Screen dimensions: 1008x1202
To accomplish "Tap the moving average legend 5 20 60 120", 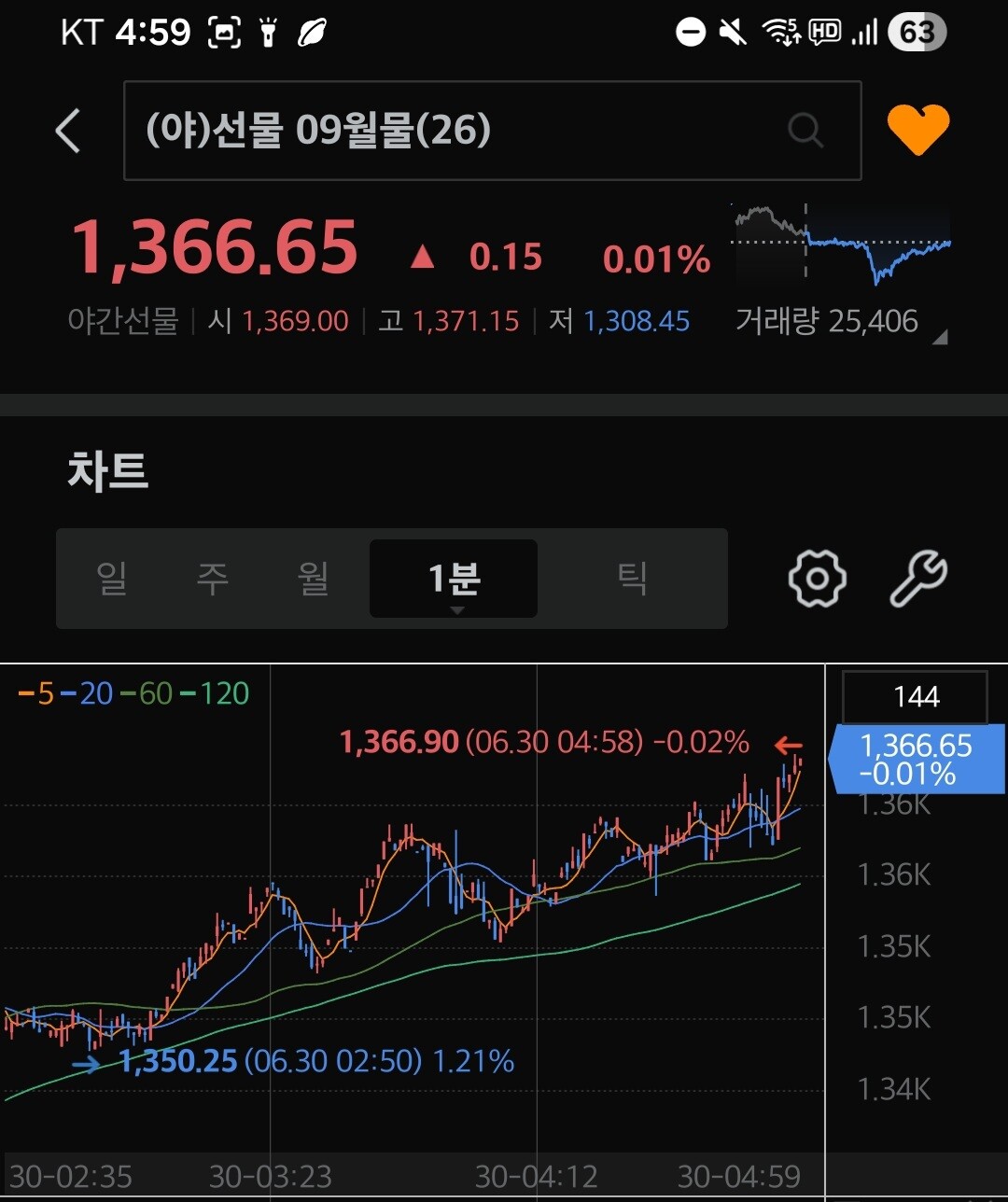I will (133, 693).
